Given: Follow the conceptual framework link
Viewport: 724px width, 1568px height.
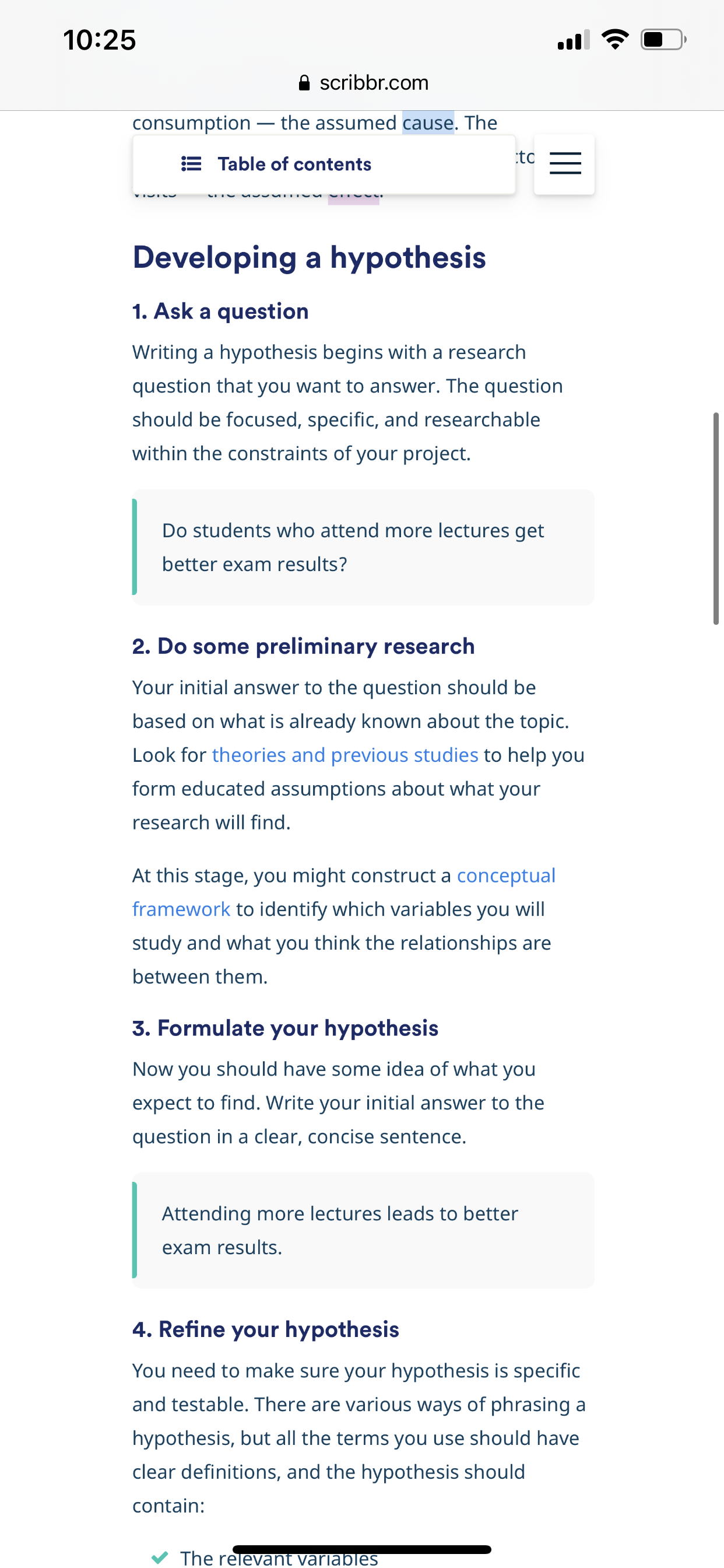Looking at the screenshot, I should (344, 892).
